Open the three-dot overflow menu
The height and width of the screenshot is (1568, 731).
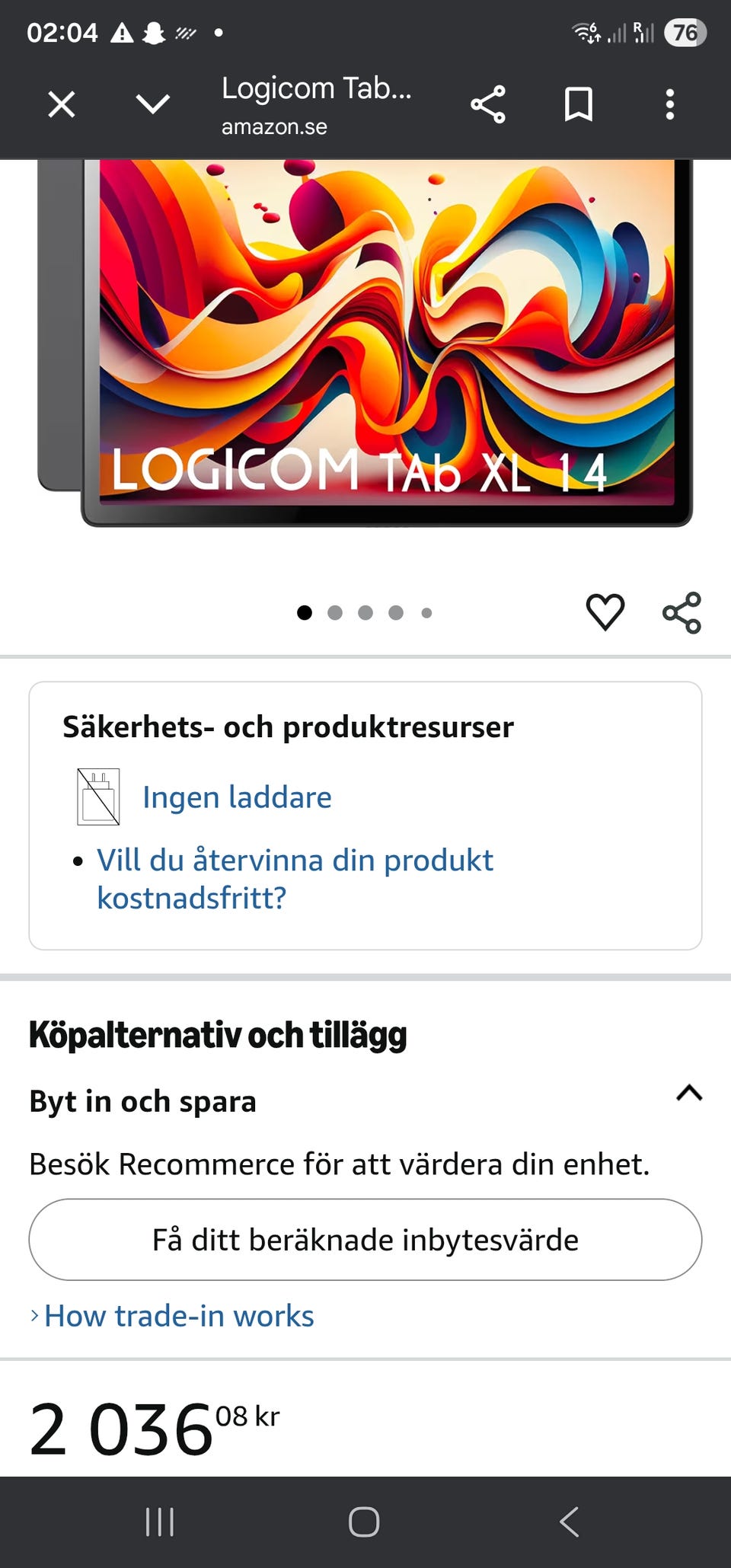(671, 105)
